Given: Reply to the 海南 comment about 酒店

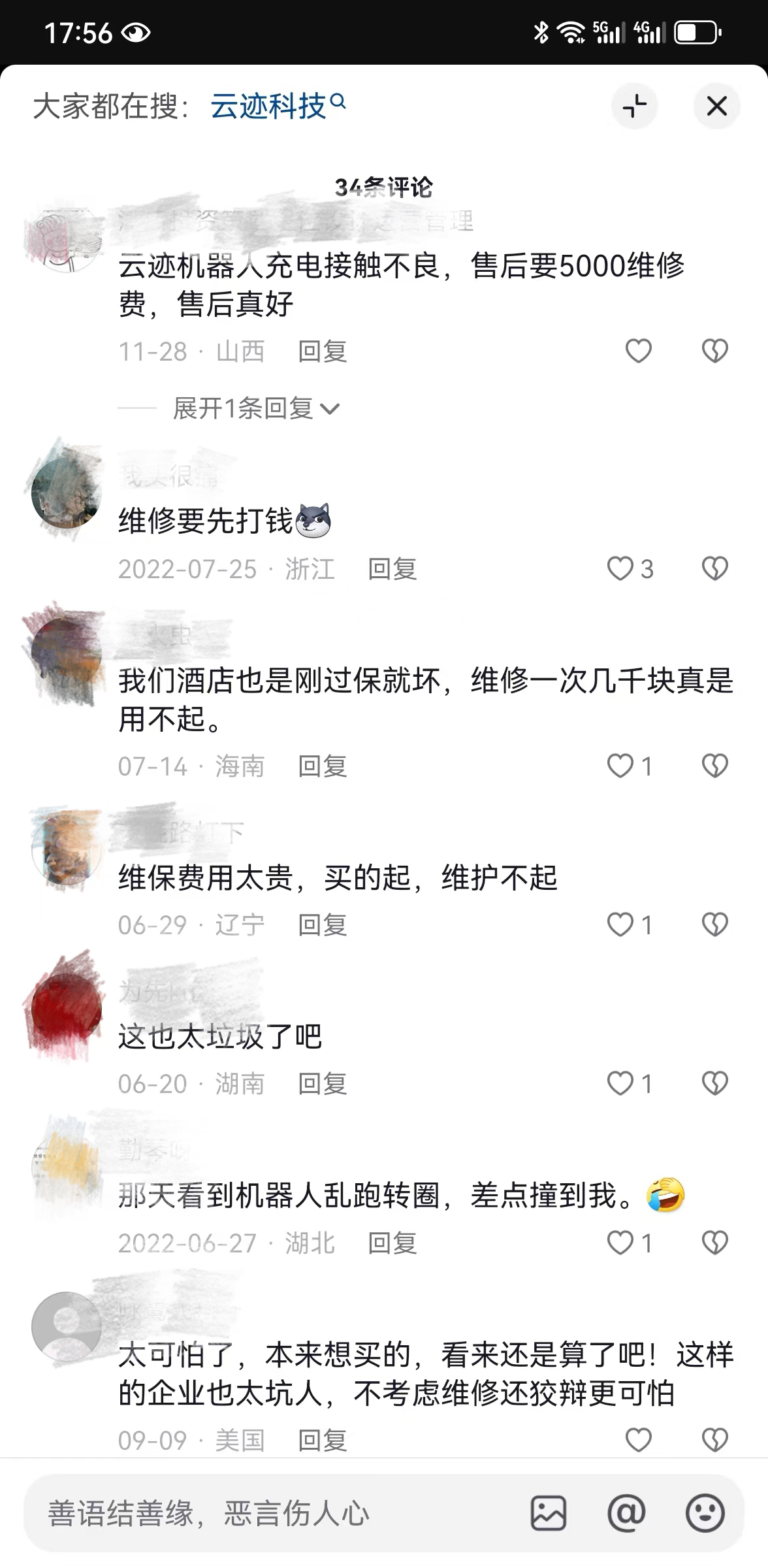Looking at the screenshot, I should [x=322, y=766].
